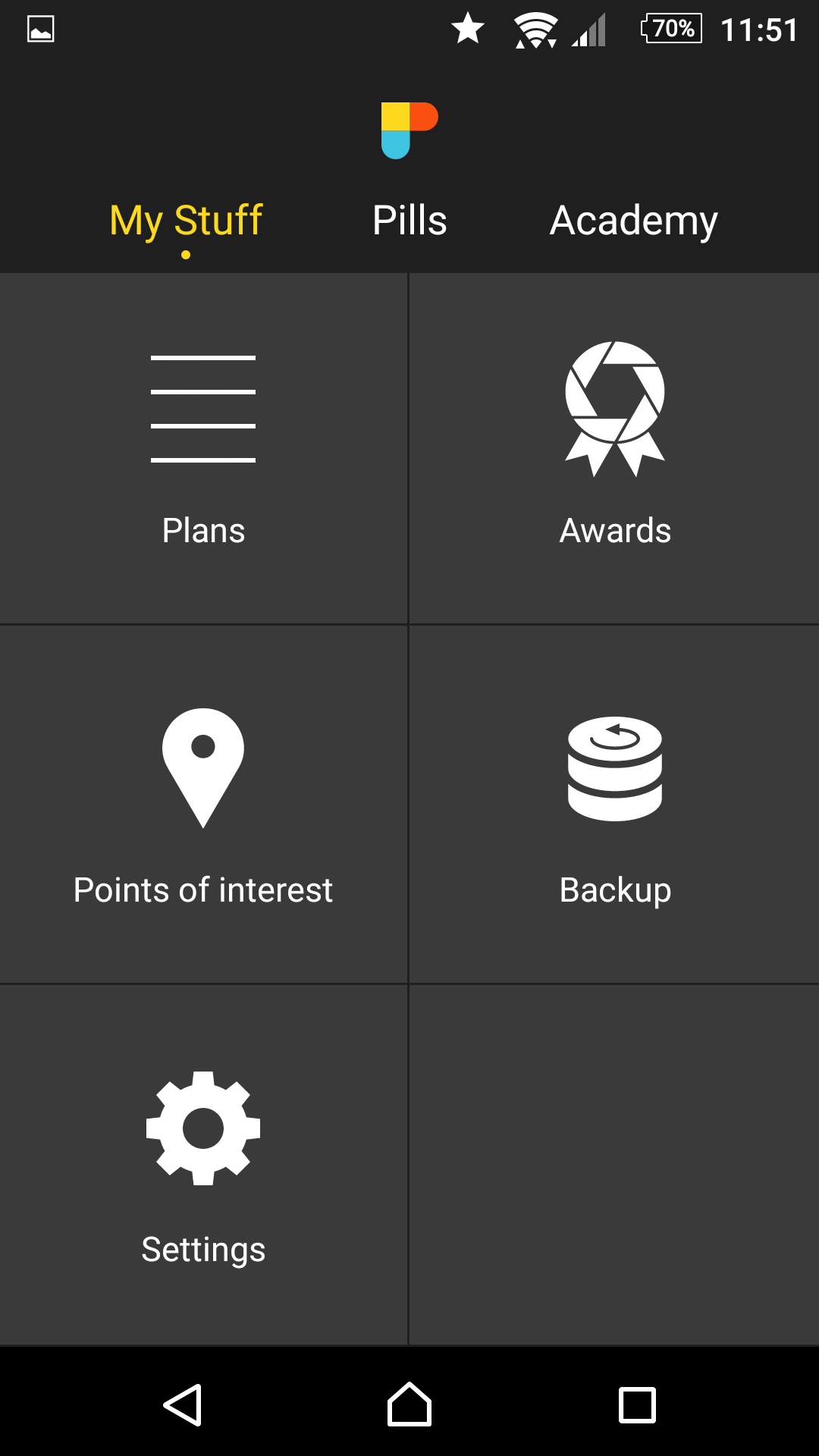View the Awards tile

[x=614, y=449]
